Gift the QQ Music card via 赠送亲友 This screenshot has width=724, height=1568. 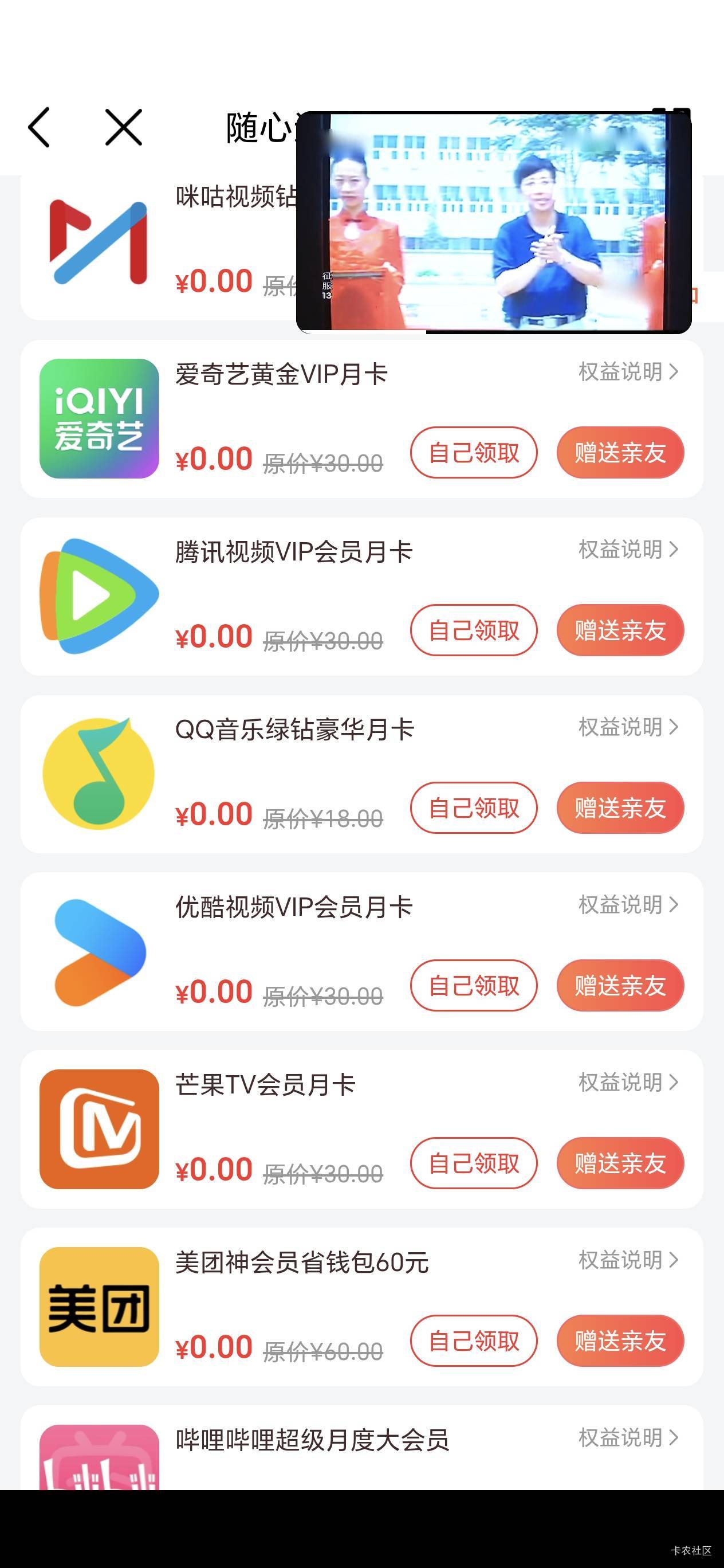pos(620,807)
